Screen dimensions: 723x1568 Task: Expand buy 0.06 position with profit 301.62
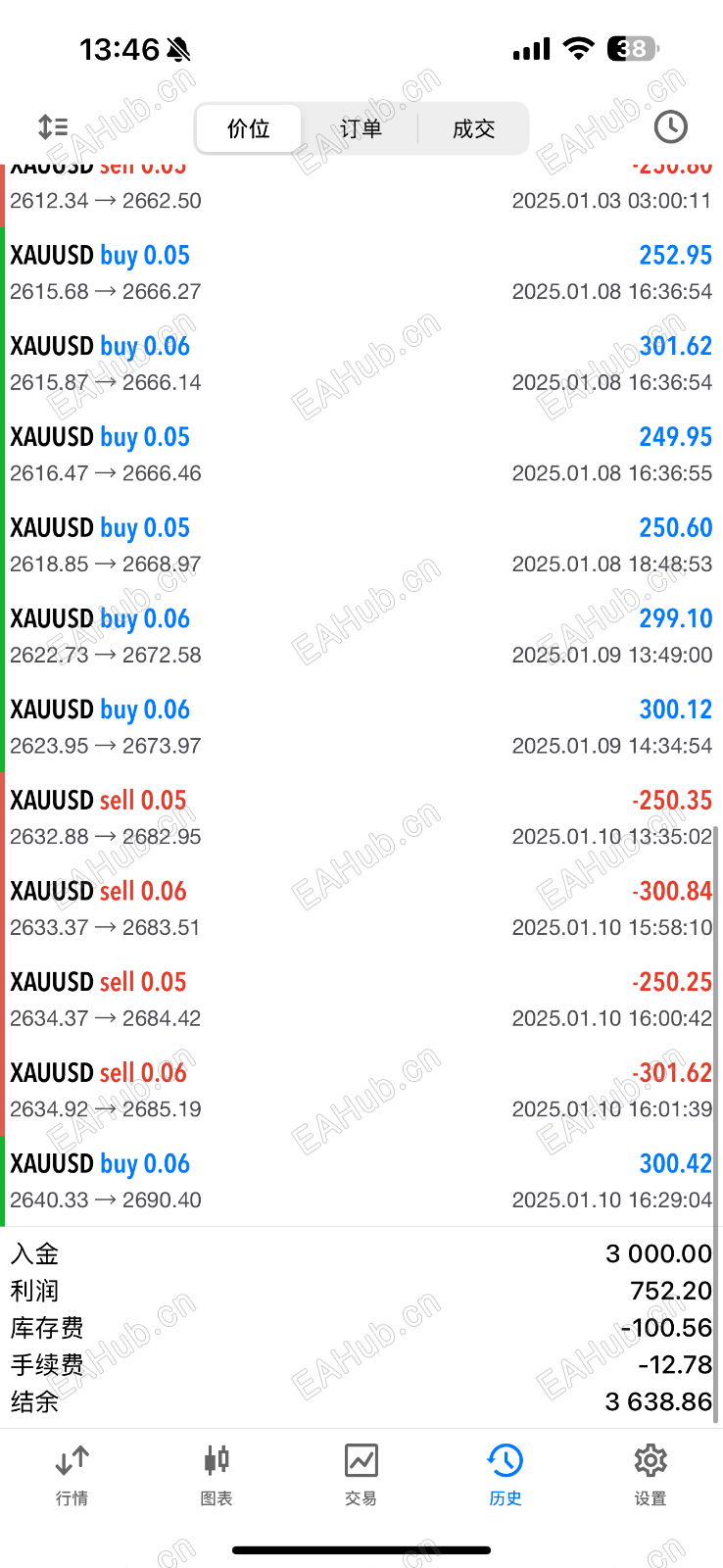click(x=361, y=364)
